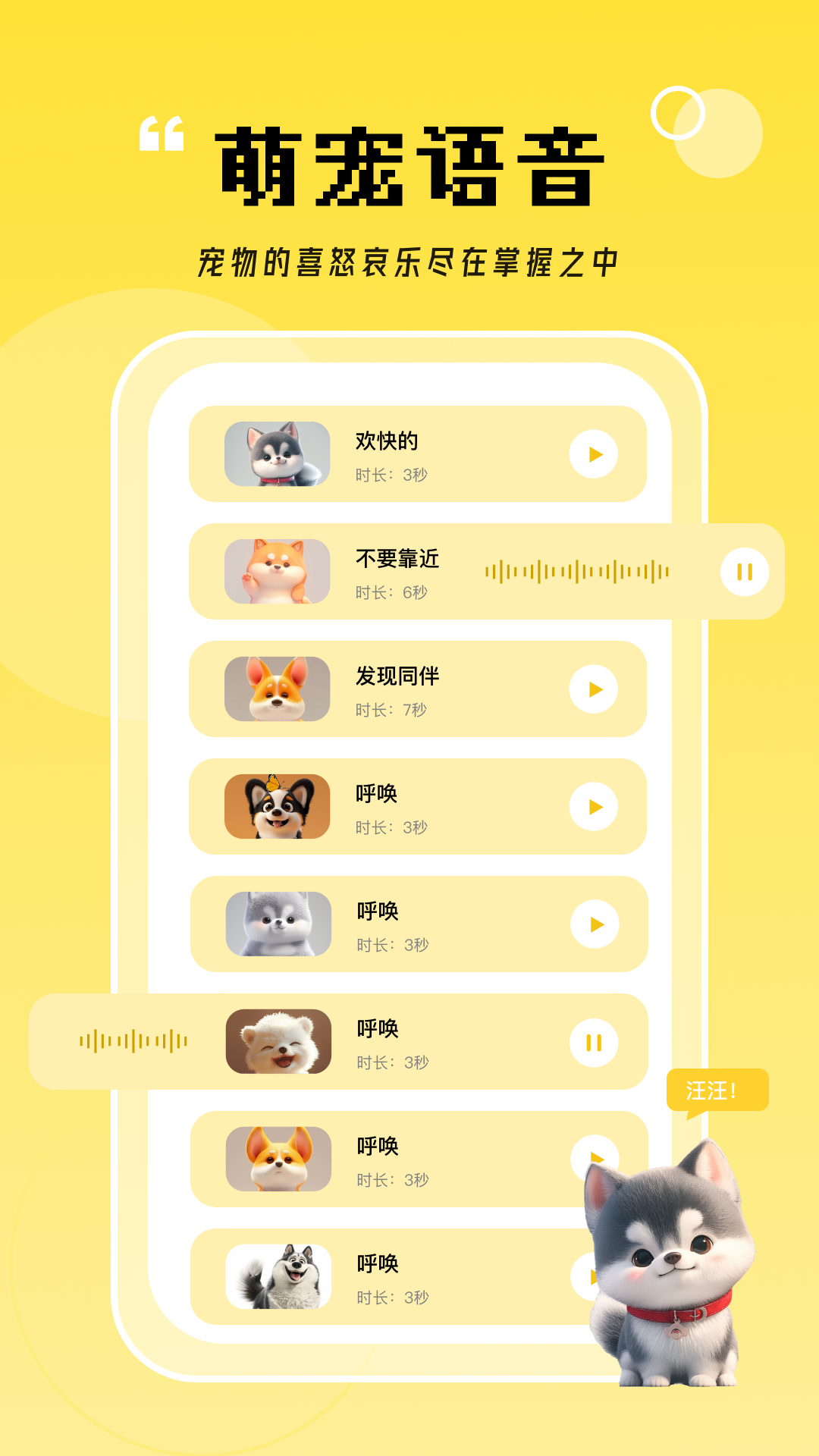Click the corgi avatar on 发现同伴 row
819x1456 pixels.
277,688
